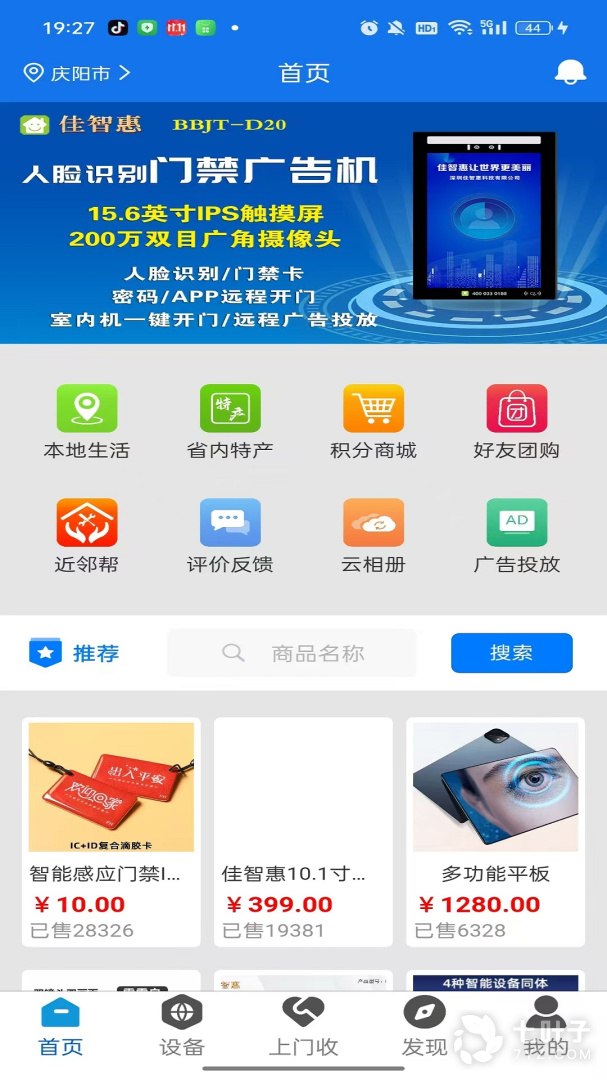Tap the blue 搜索 button
The height and width of the screenshot is (1080, 607).
pos(511,653)
